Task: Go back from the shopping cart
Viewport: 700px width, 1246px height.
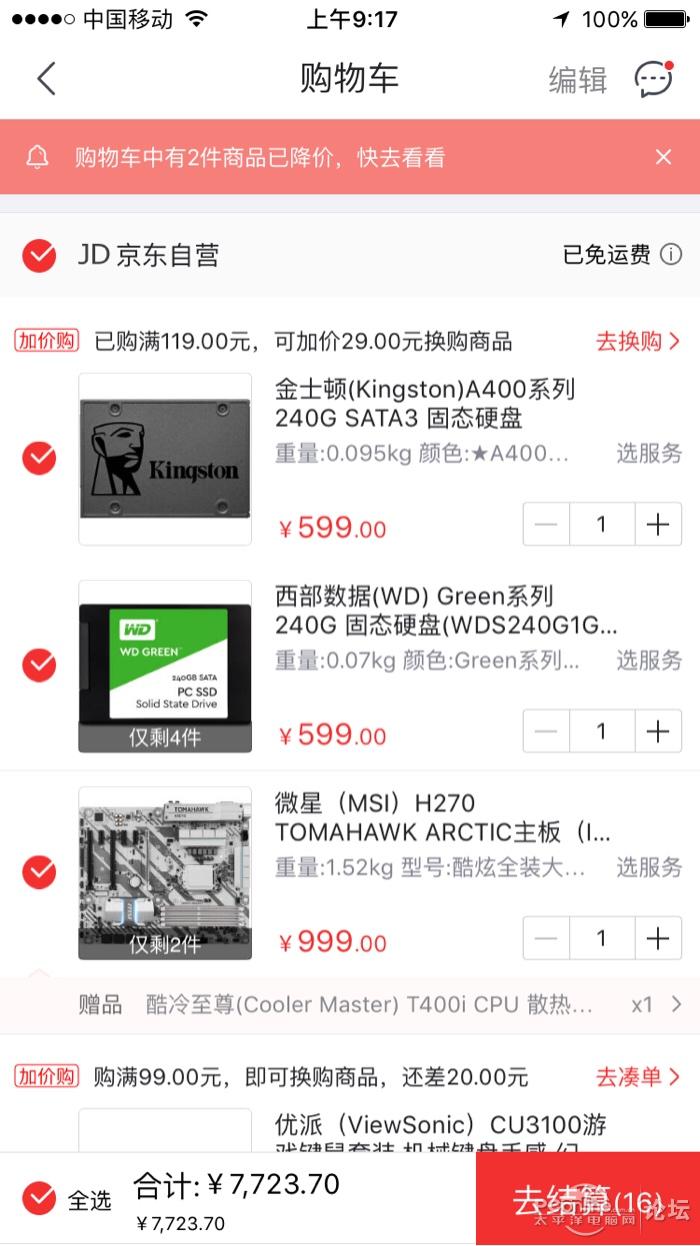Action: coord(46,78)
